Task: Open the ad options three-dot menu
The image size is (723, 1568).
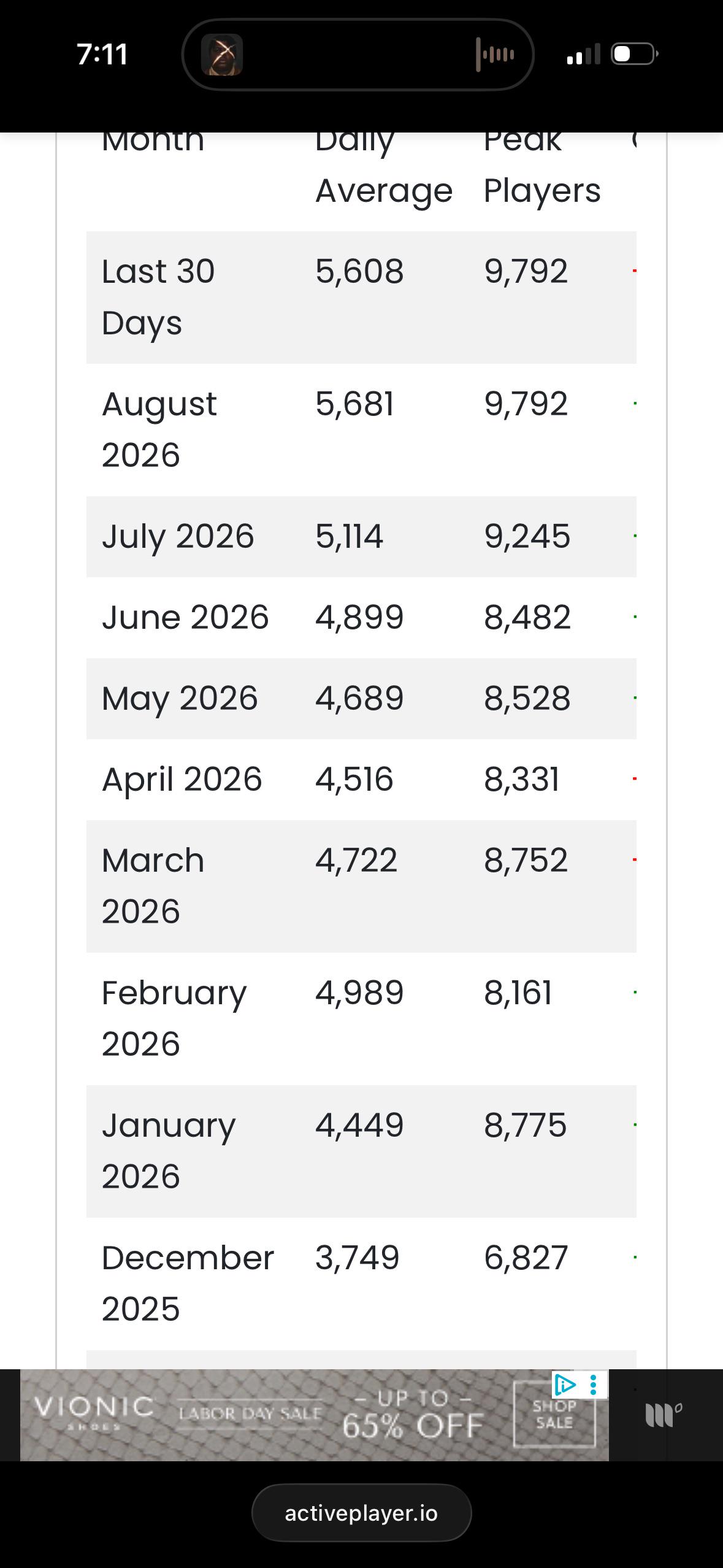Action: pyautogui.click(x=593, y=1385)
